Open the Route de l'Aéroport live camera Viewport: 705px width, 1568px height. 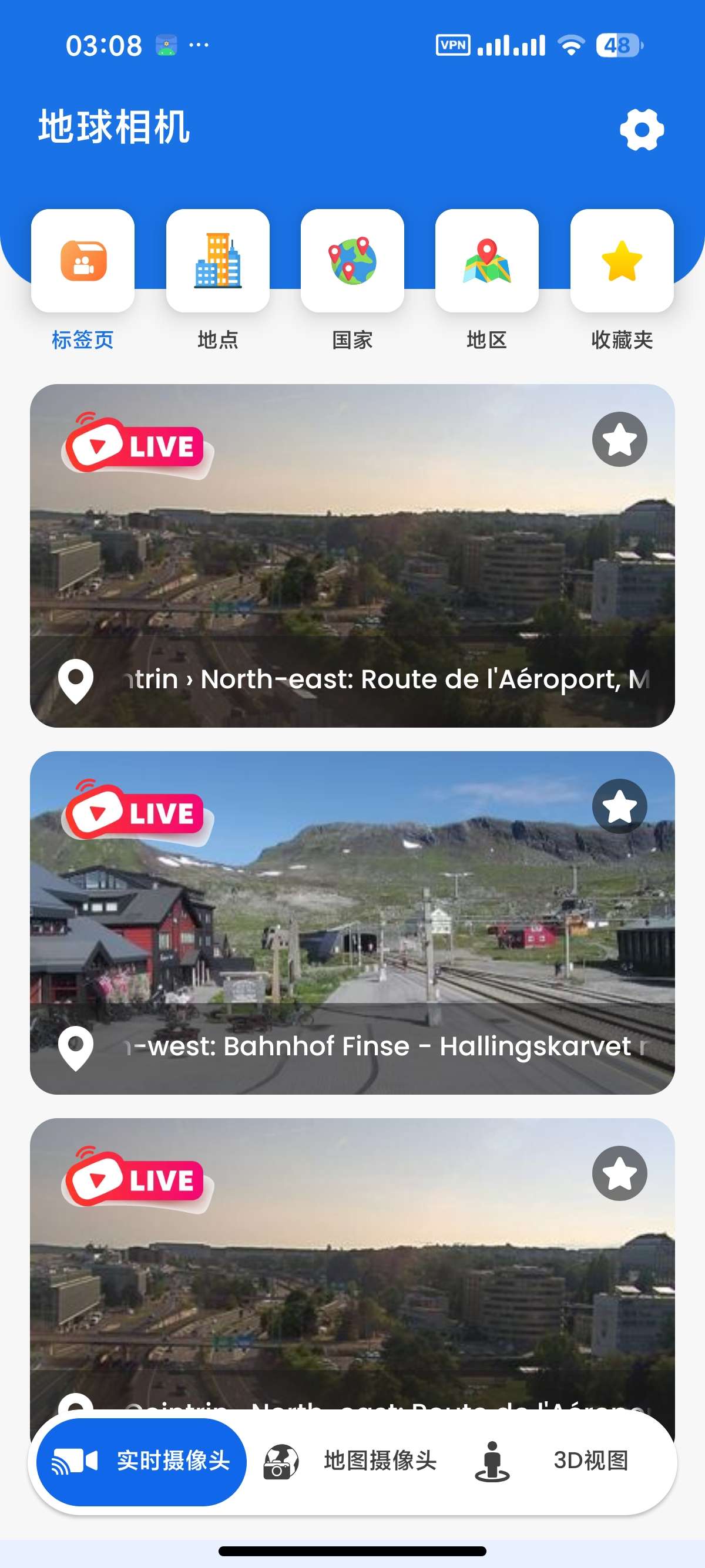click(x=352, y=556)
